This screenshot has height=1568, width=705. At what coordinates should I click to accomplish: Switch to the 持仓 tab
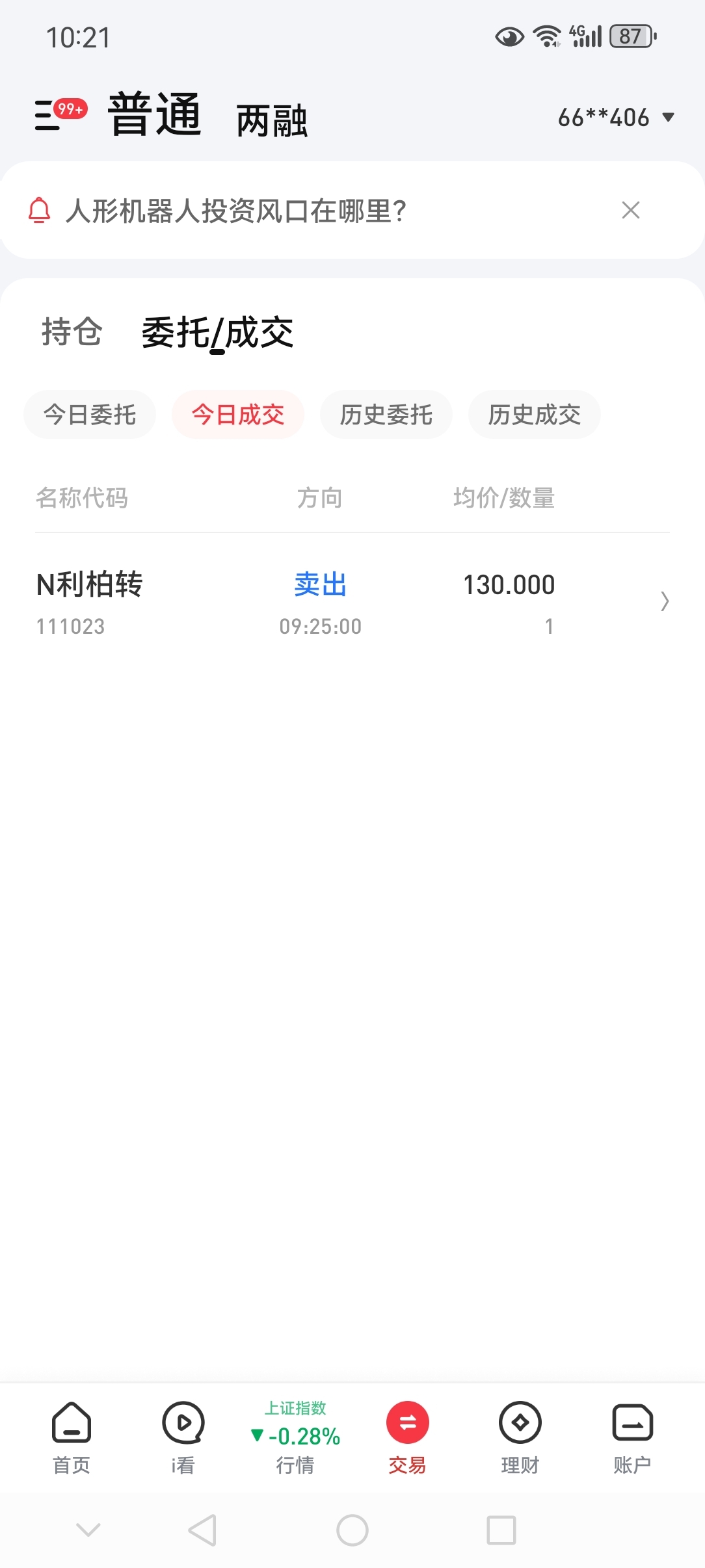click(x=72, y=332)
